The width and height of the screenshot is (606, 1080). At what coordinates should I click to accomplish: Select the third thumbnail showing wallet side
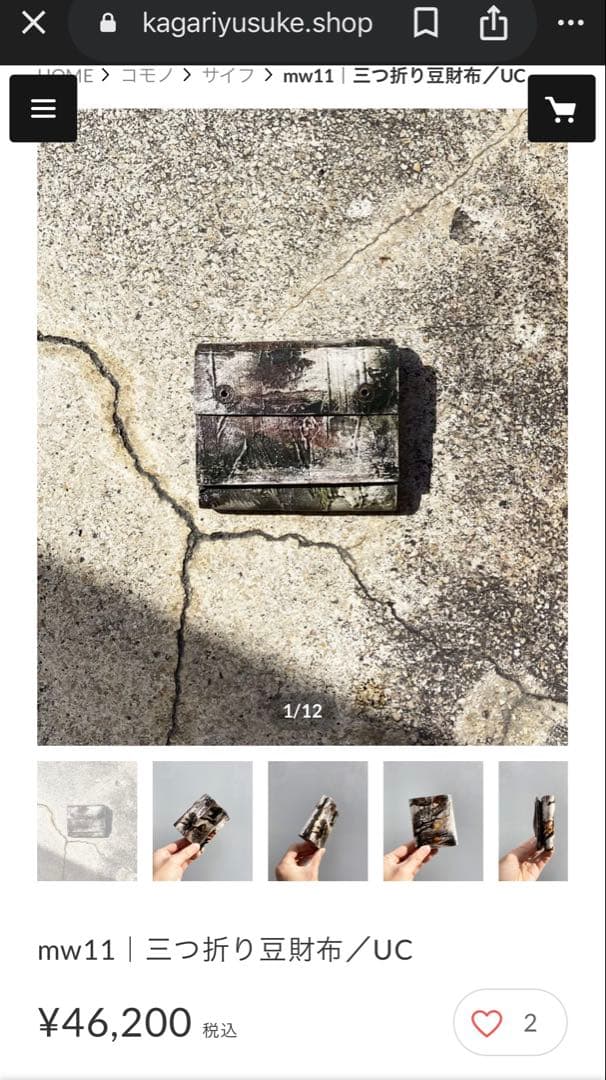317,821
